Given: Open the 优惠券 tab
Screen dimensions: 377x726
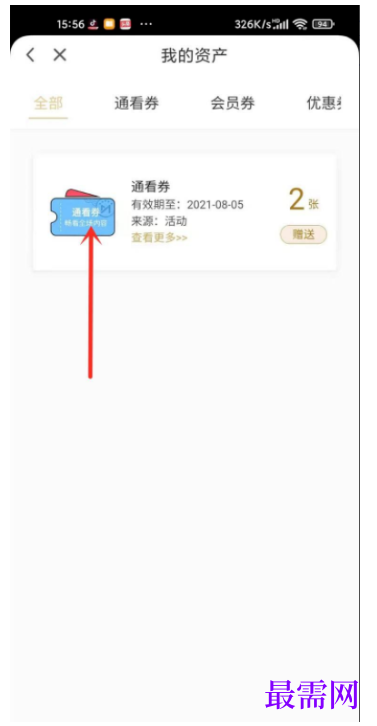Looking at the screenshot, I should point(324,103).
